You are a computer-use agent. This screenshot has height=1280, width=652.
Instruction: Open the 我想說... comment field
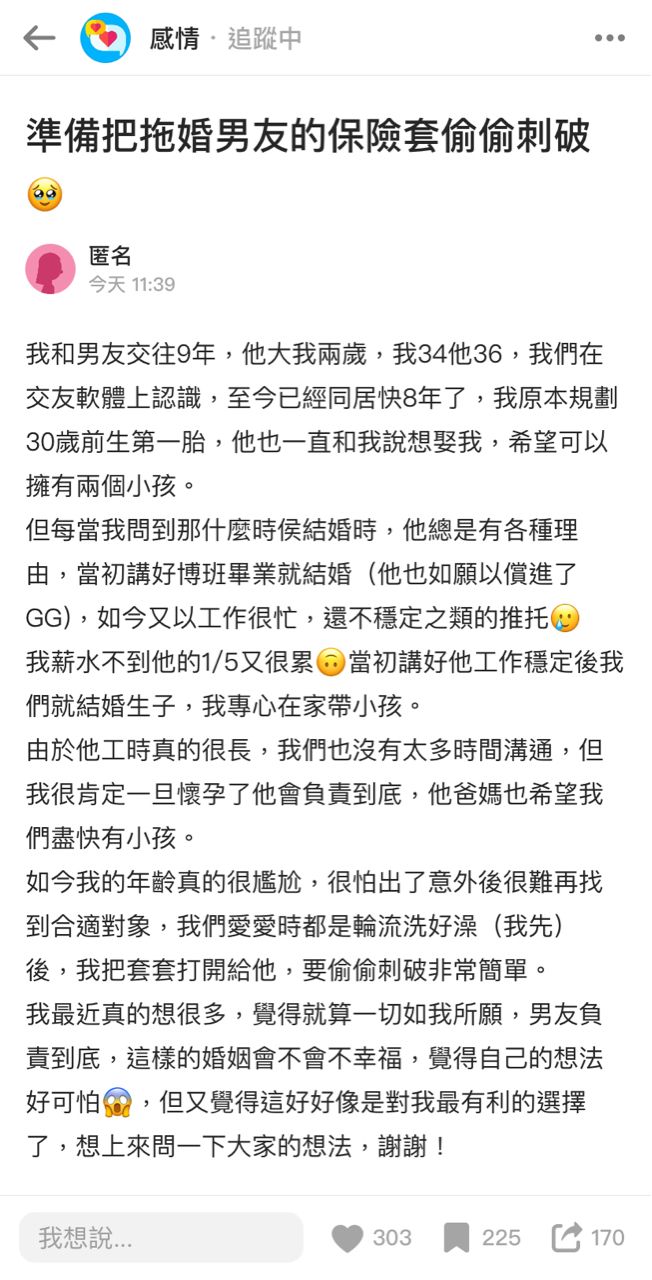click(160, 1237)
